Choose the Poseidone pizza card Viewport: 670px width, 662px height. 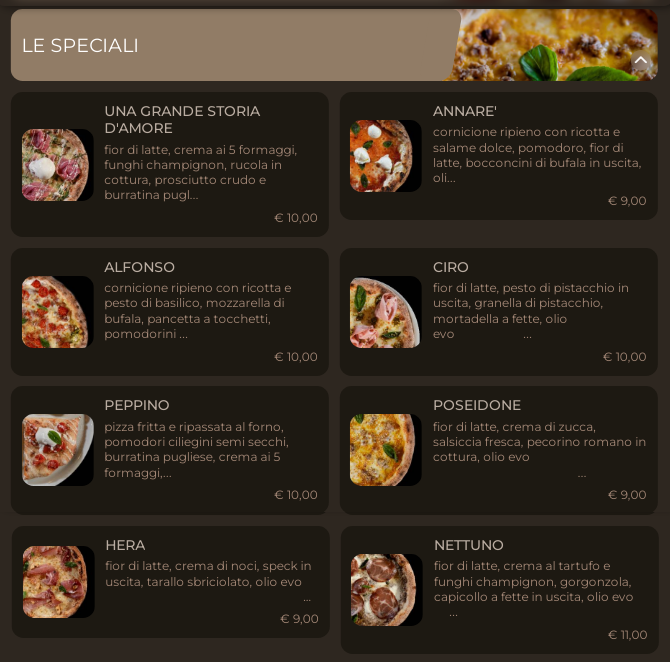tap(498, 449)
